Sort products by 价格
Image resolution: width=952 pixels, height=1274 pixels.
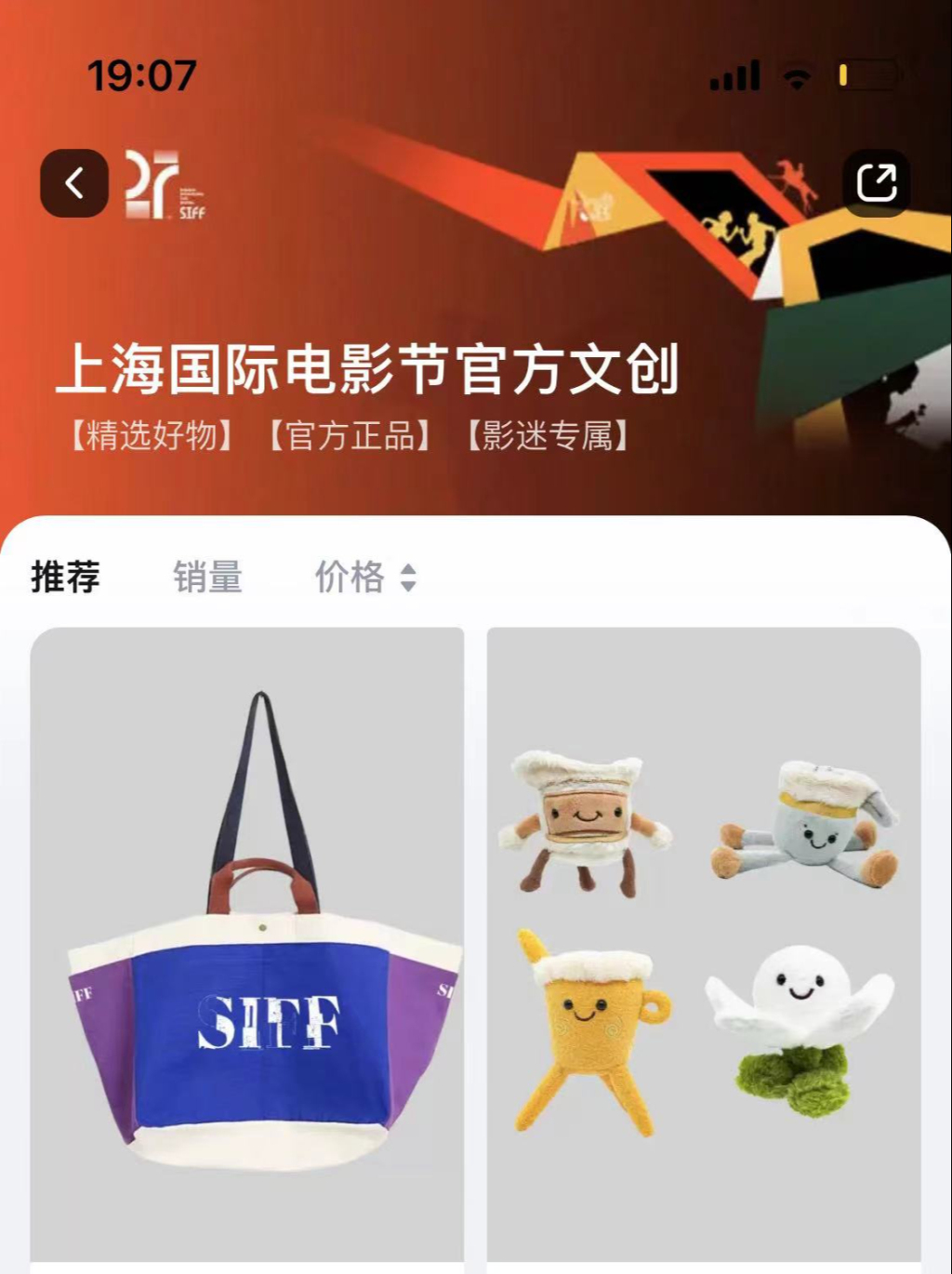[364, 577]
